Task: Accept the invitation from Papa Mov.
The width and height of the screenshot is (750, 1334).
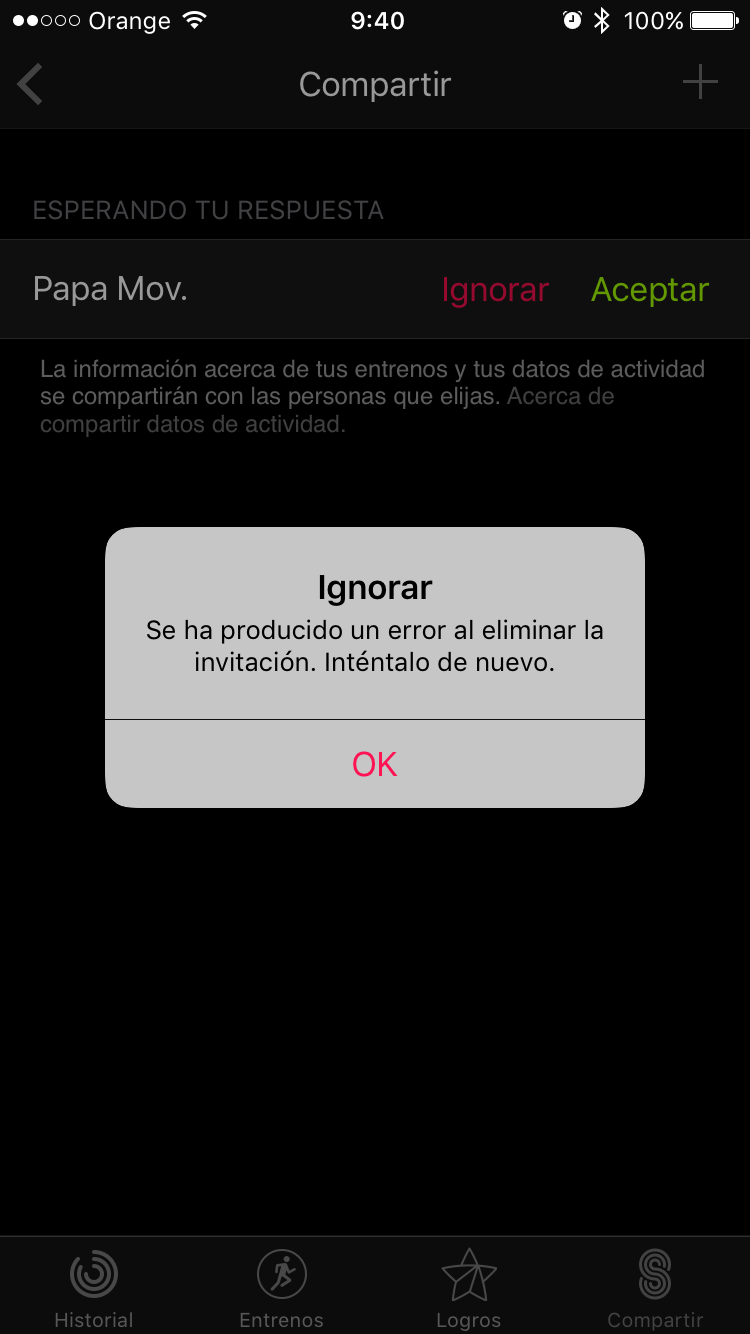Action: (650, 290)
